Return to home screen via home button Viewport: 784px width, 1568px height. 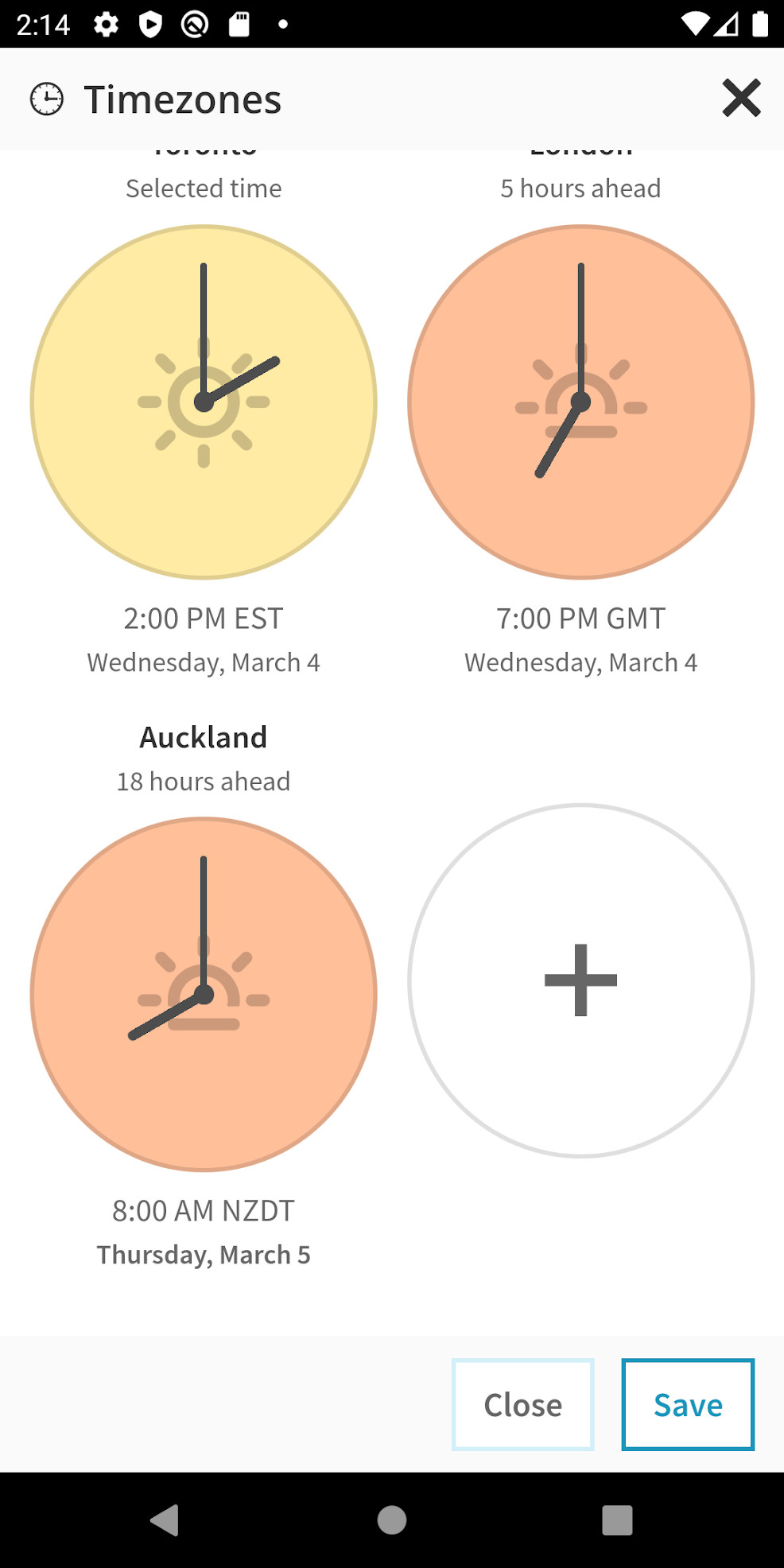392,1519
